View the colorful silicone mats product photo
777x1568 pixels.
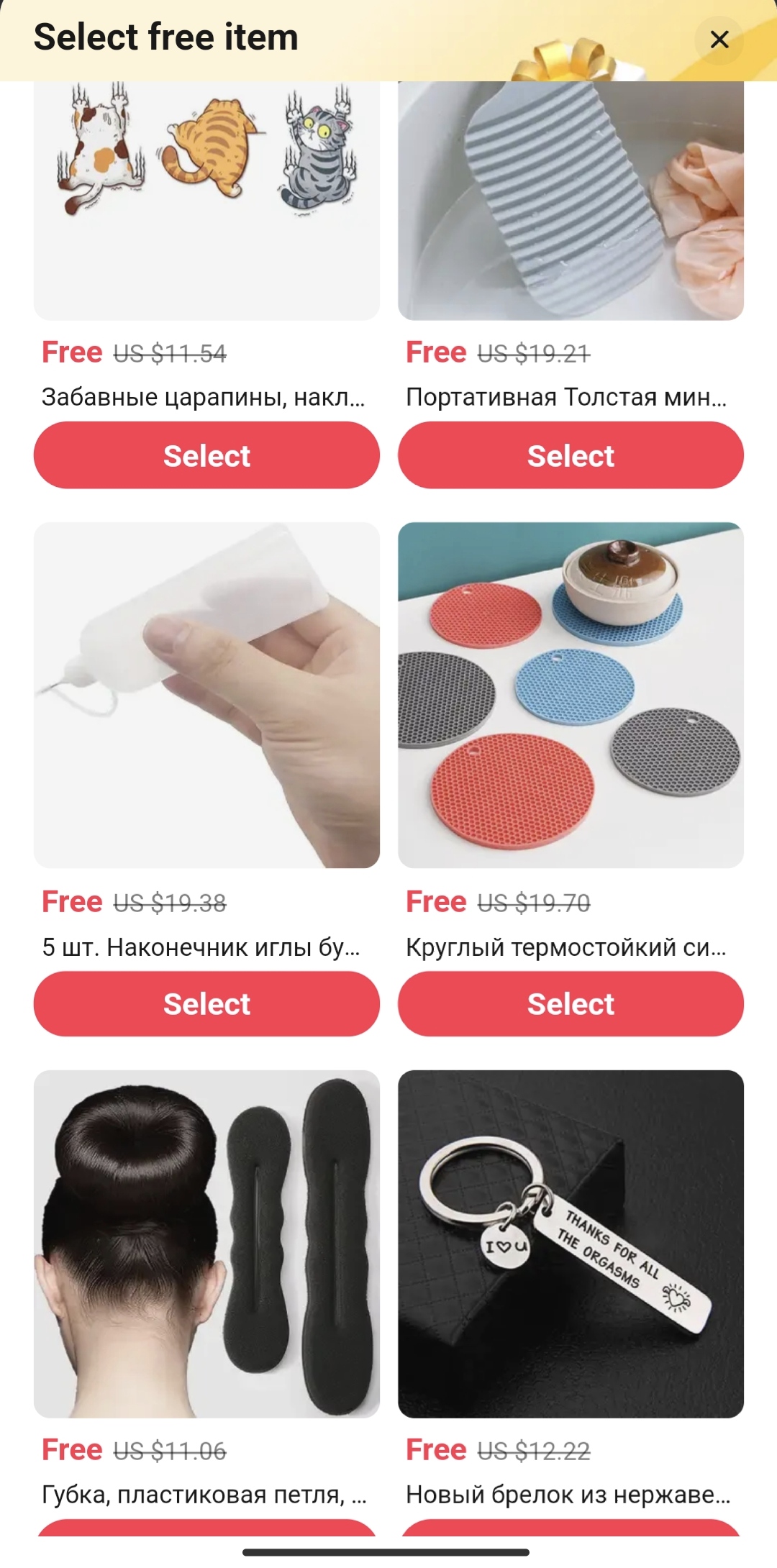click(x=571, y=695)
